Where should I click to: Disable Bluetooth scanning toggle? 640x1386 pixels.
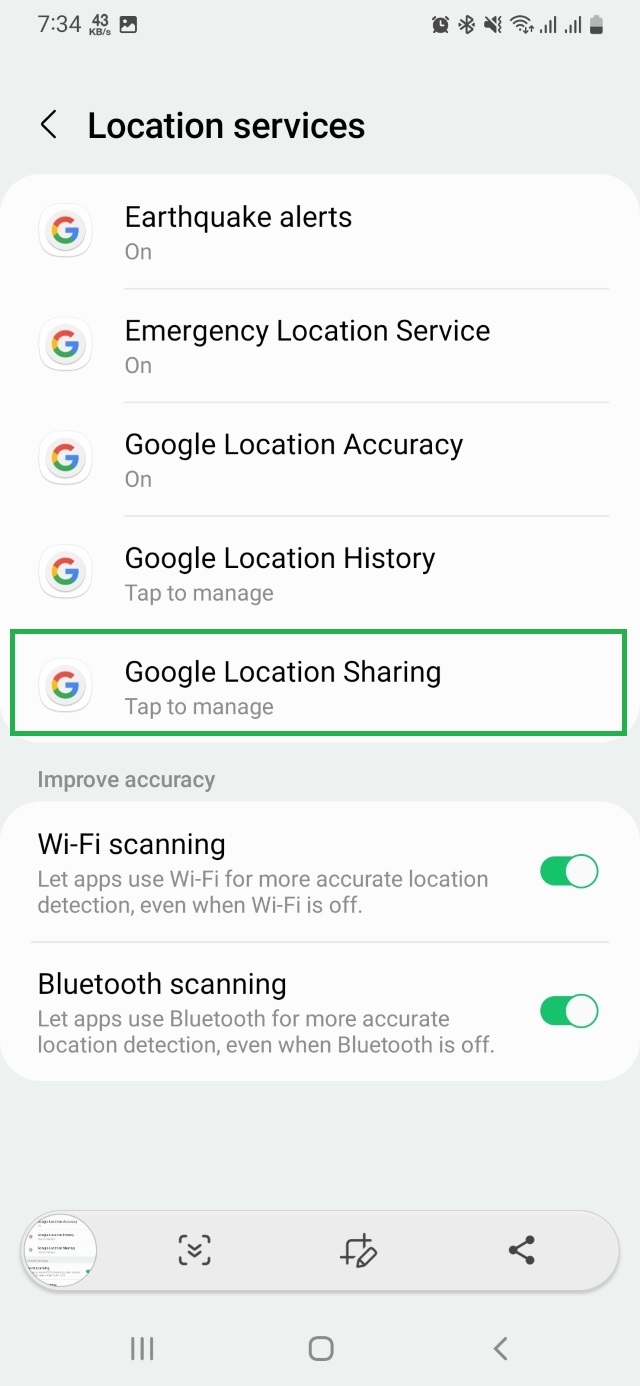[x=568, y=1011]
